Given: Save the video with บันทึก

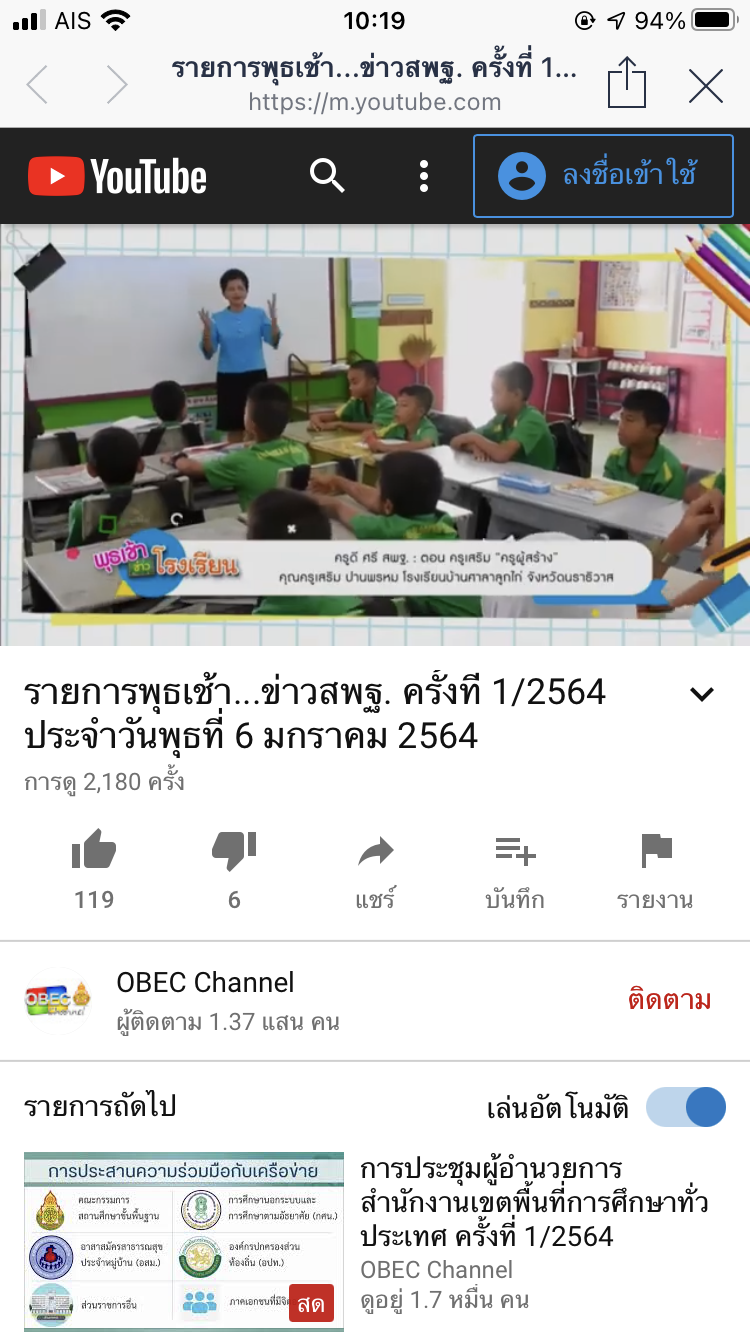Looking at the screenshot, I should (515, 870).
